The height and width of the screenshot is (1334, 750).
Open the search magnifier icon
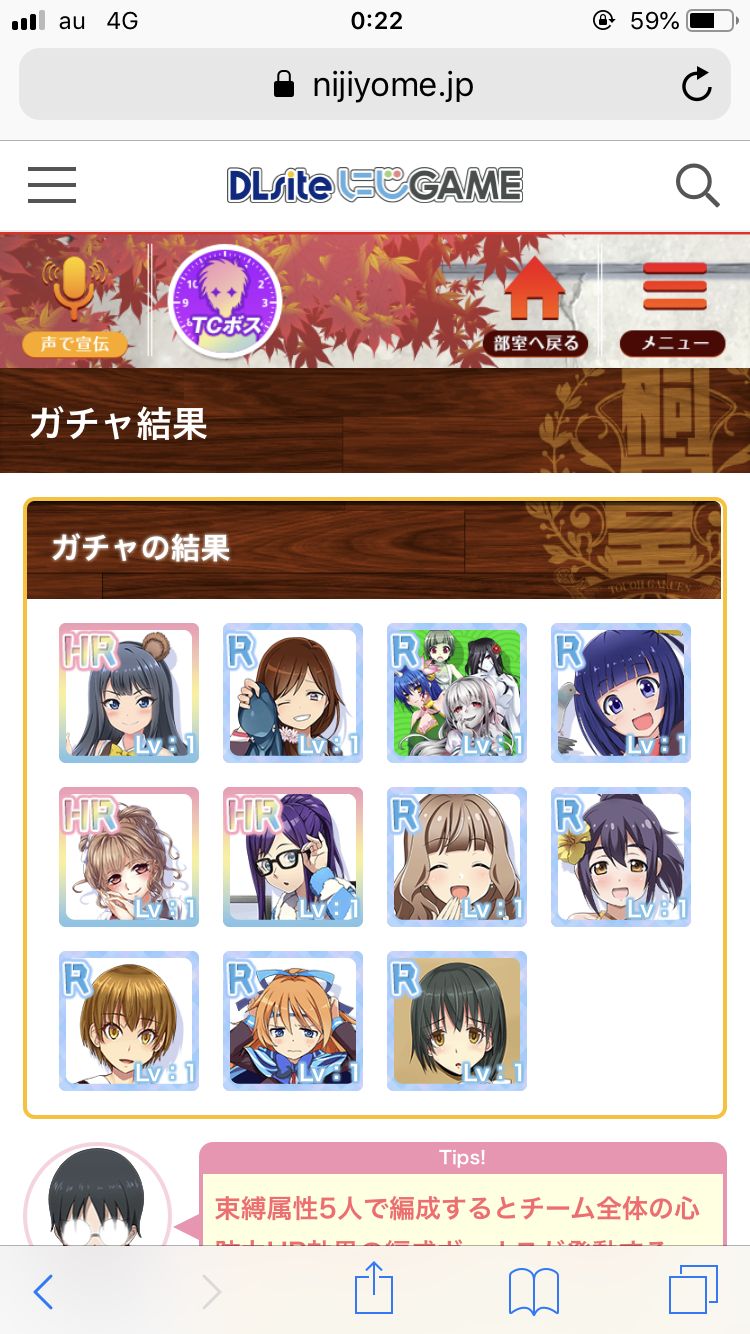point(697,185)
